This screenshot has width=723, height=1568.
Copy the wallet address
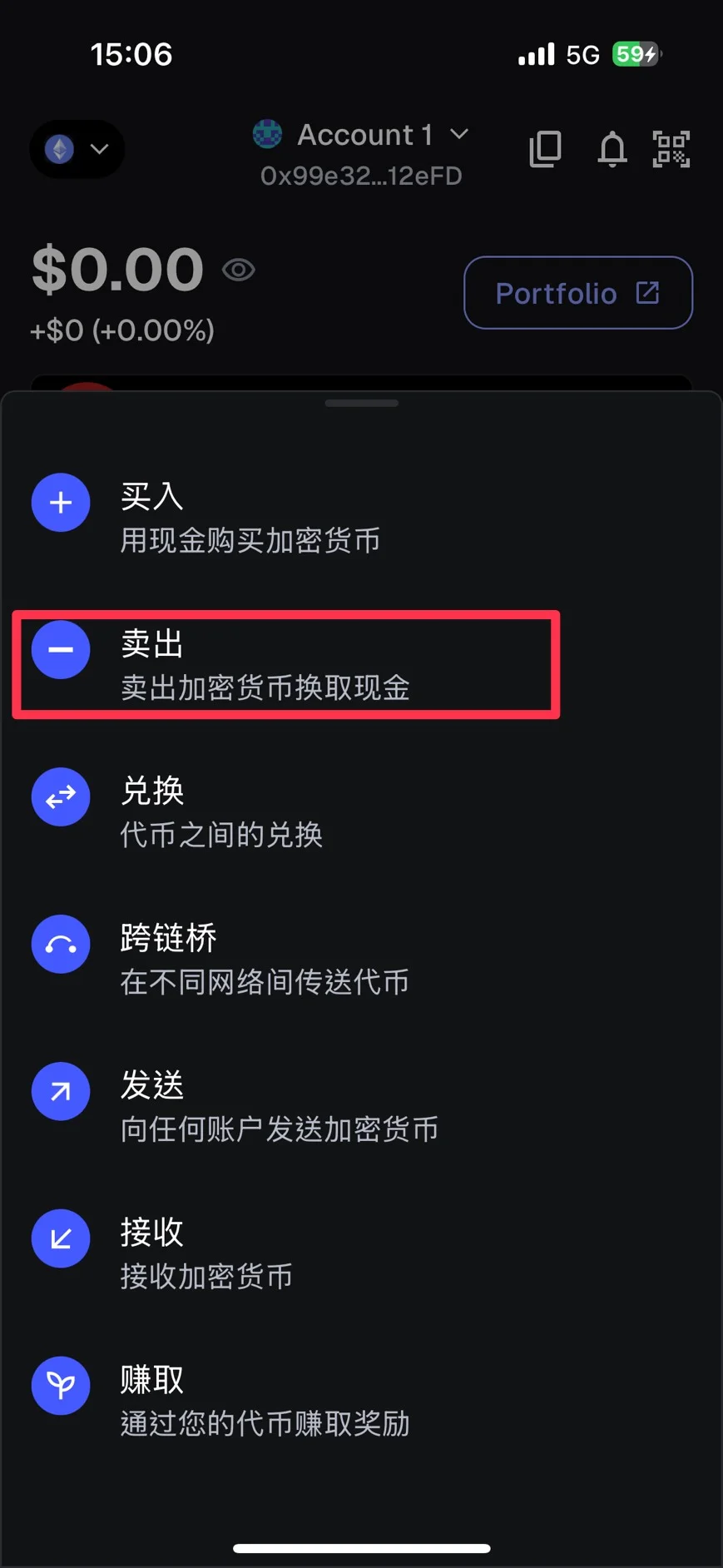(x=545, y=150)
